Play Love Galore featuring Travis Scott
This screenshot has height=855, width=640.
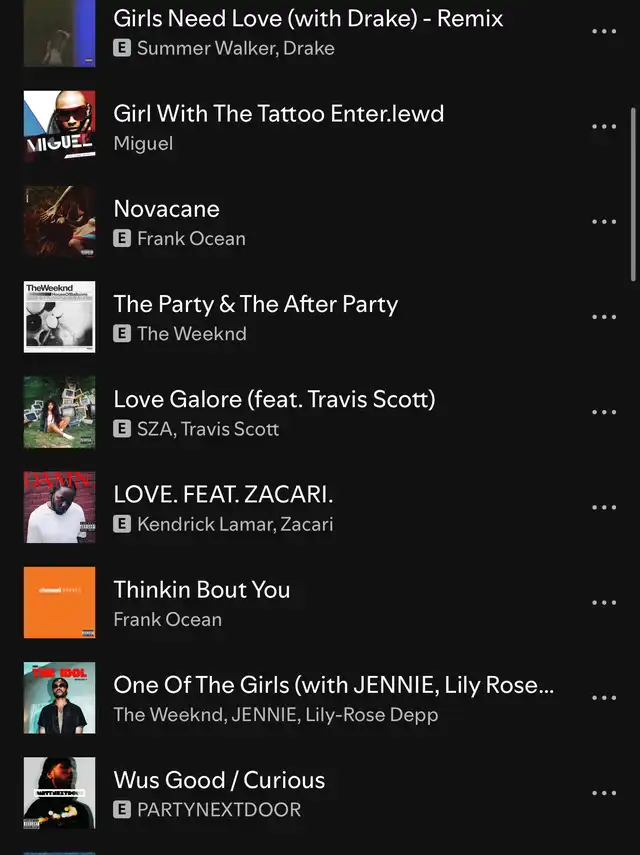[x=274, y=399]
